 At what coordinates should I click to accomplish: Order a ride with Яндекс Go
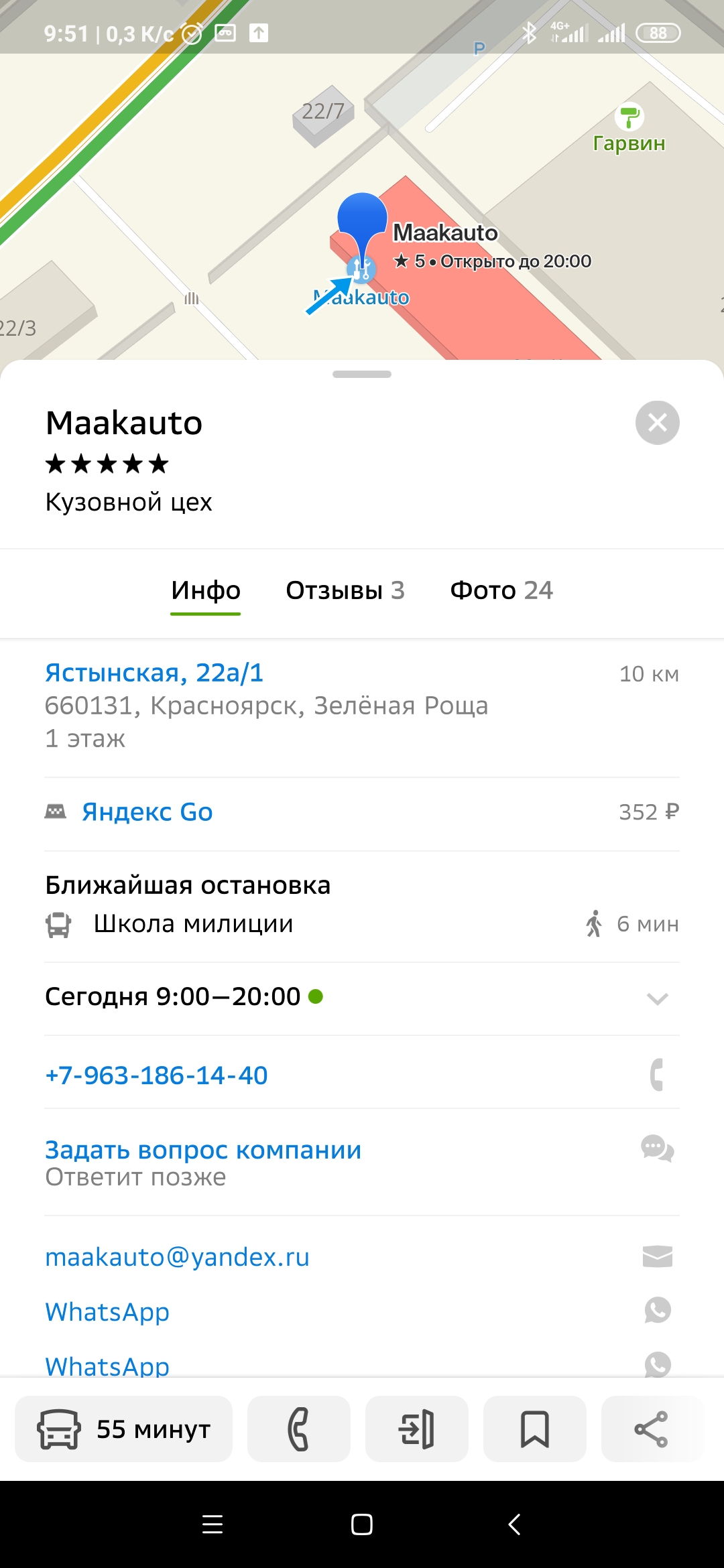click(x=147, y=812)
